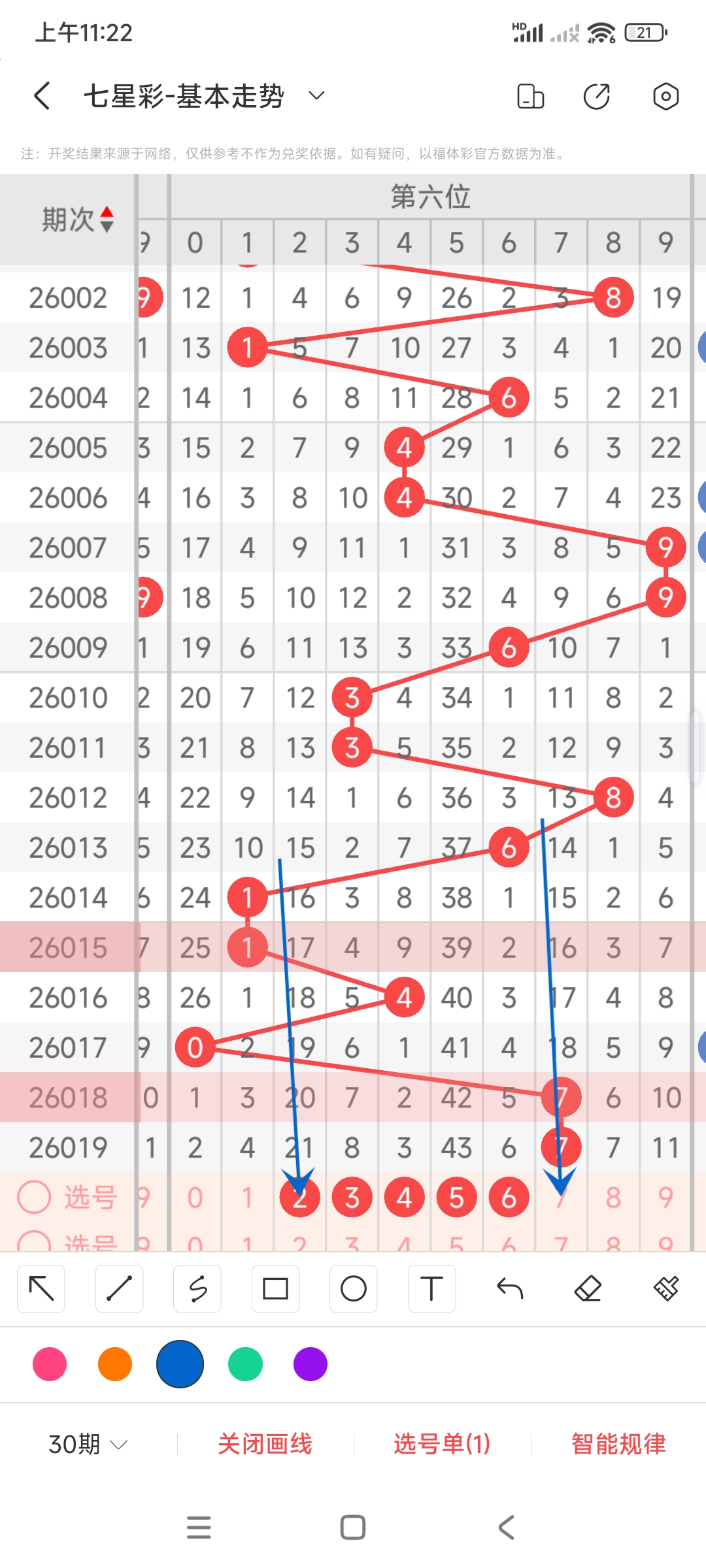Clear all drawings with the broom icon
The width and height of the screenshot is (706, 1568).
point(666,1289)
